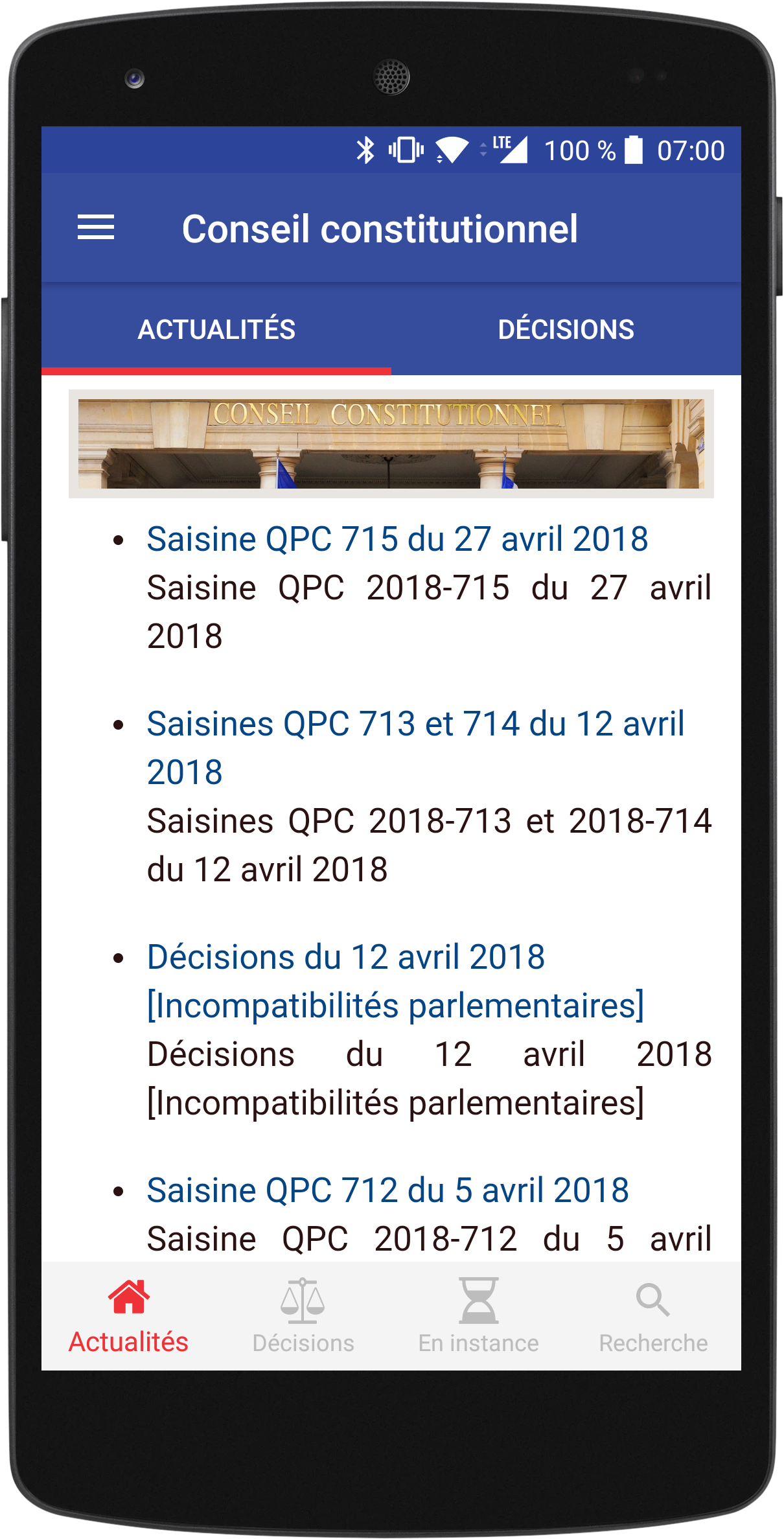Switch to the En instance tab
Screen dimensions: 784x1539
pos(479,1316)
